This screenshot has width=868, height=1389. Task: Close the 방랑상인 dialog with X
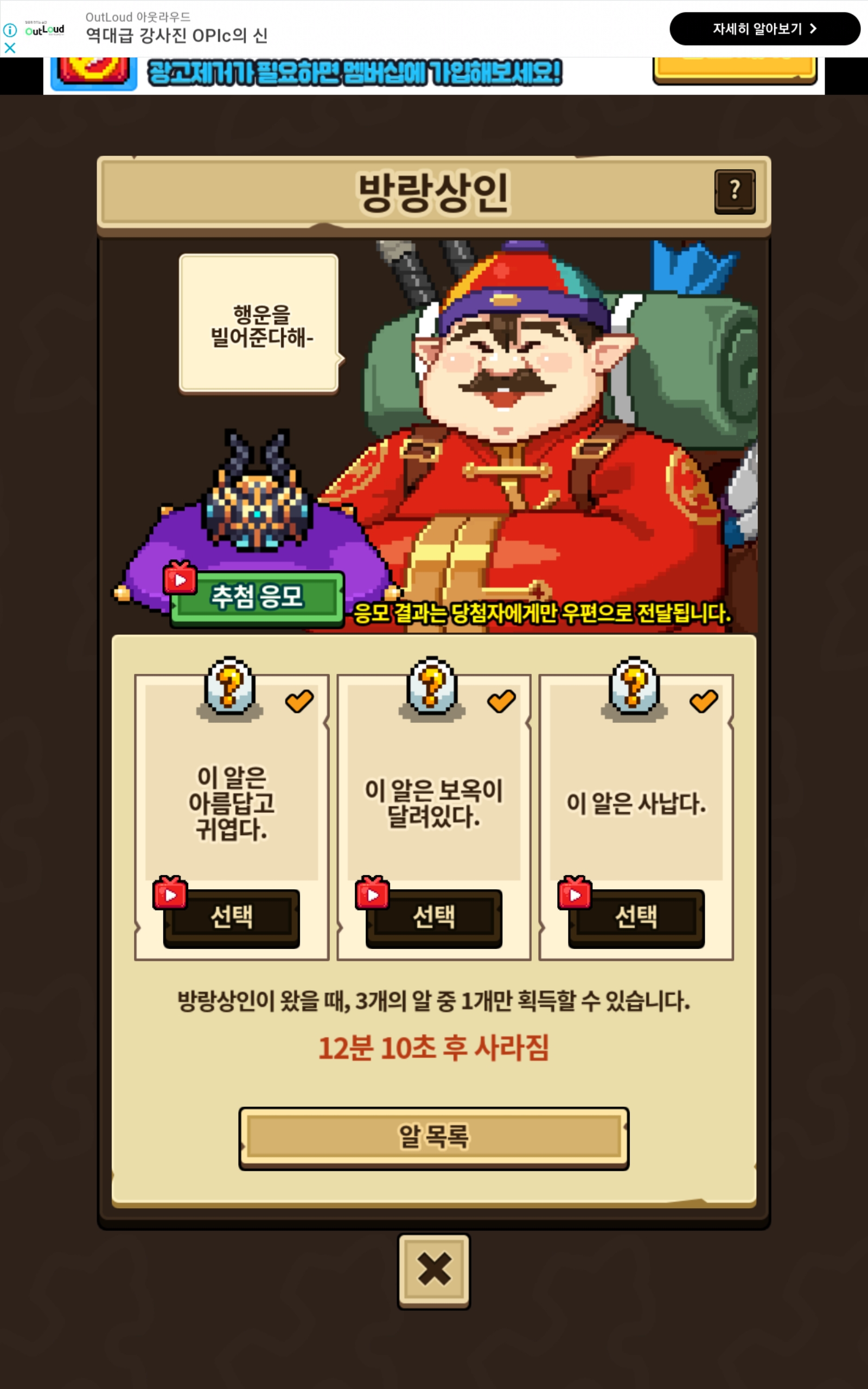[x=434, y=1270]
